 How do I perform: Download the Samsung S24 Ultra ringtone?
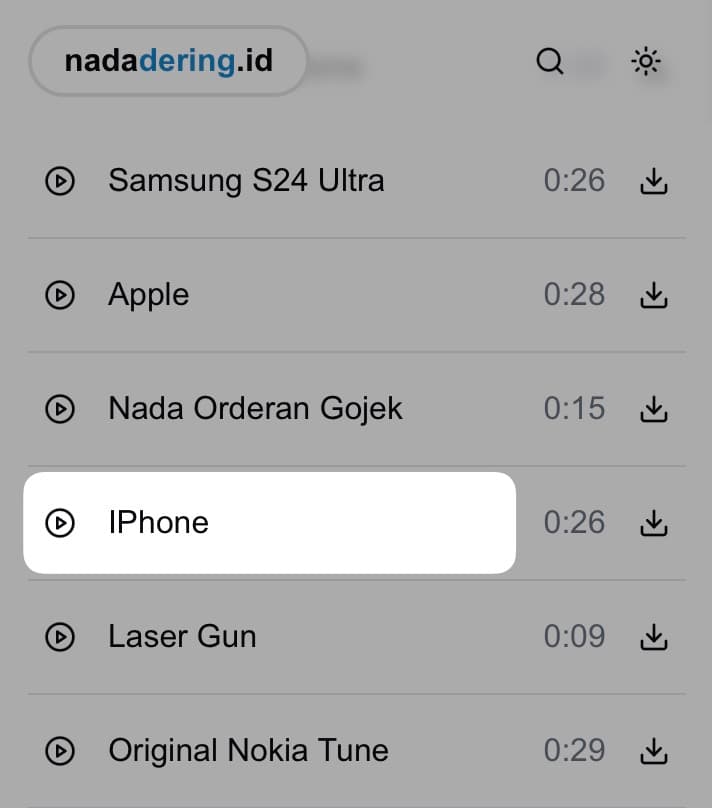click(x=653, y=181)
